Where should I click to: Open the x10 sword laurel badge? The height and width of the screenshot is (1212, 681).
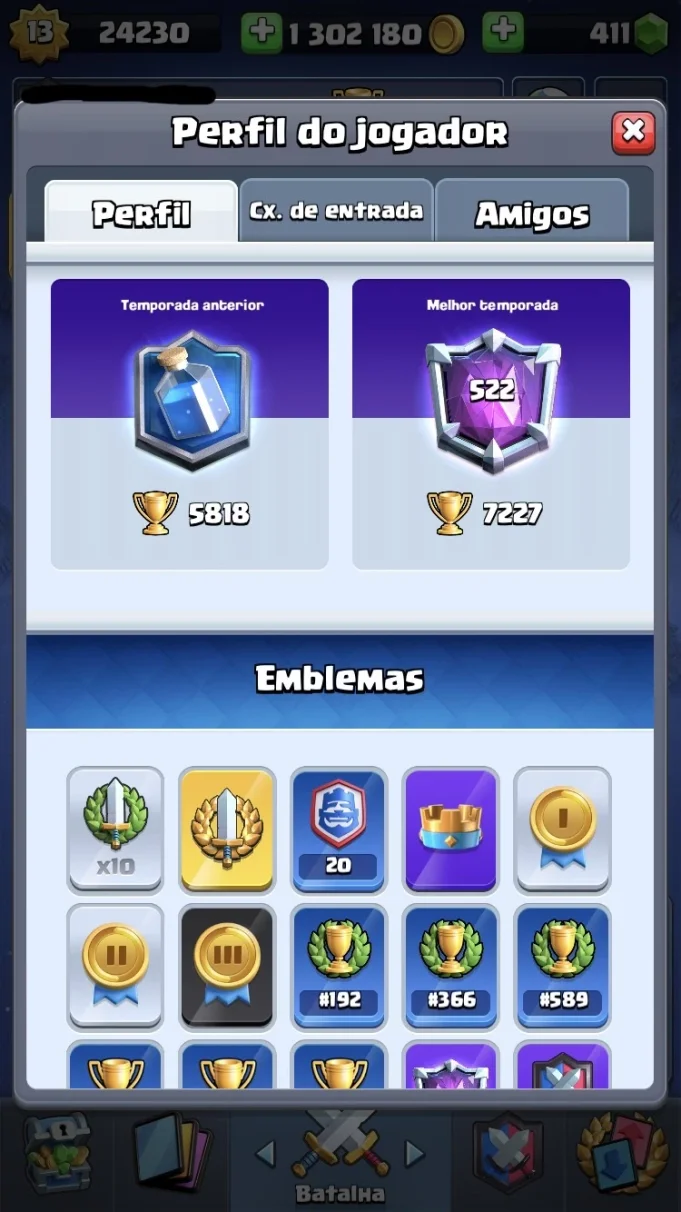[115, 829]
